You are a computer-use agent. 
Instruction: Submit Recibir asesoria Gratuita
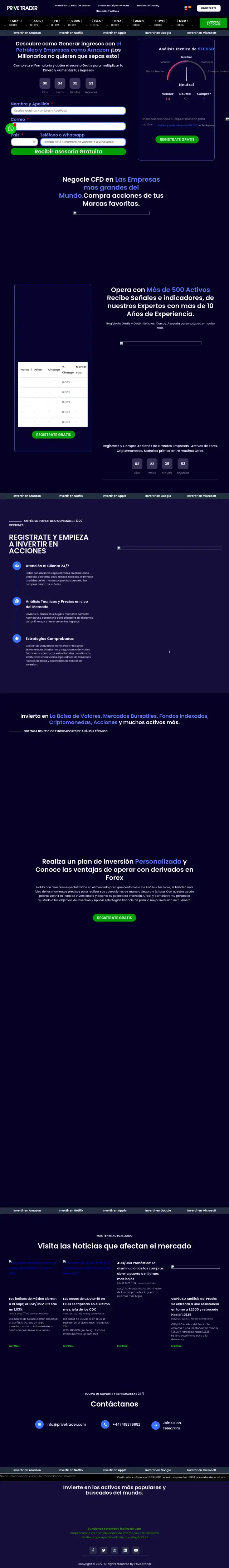[x=68, y=152]
